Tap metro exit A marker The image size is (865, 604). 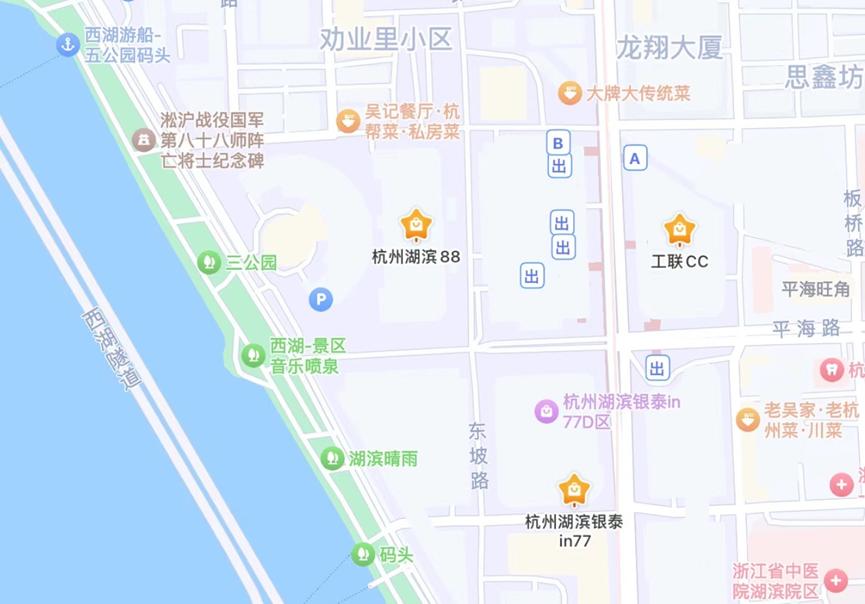(635, 158)
